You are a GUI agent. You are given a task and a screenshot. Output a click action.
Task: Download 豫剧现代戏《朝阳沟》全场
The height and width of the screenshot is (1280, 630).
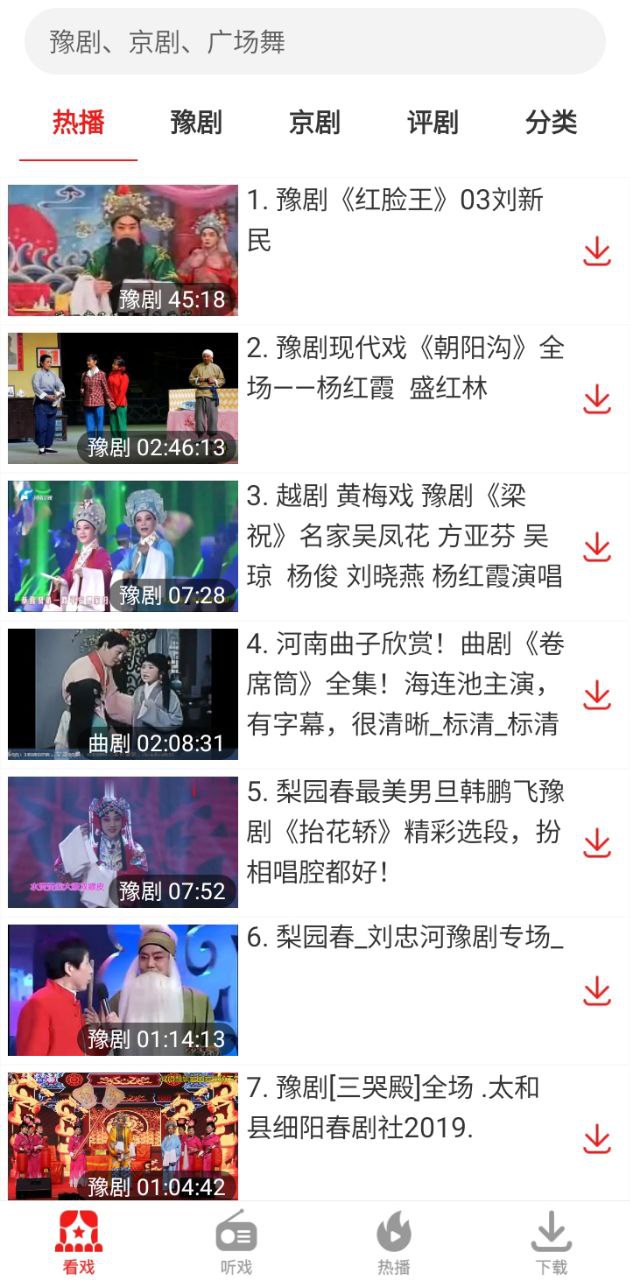(597, 399)
